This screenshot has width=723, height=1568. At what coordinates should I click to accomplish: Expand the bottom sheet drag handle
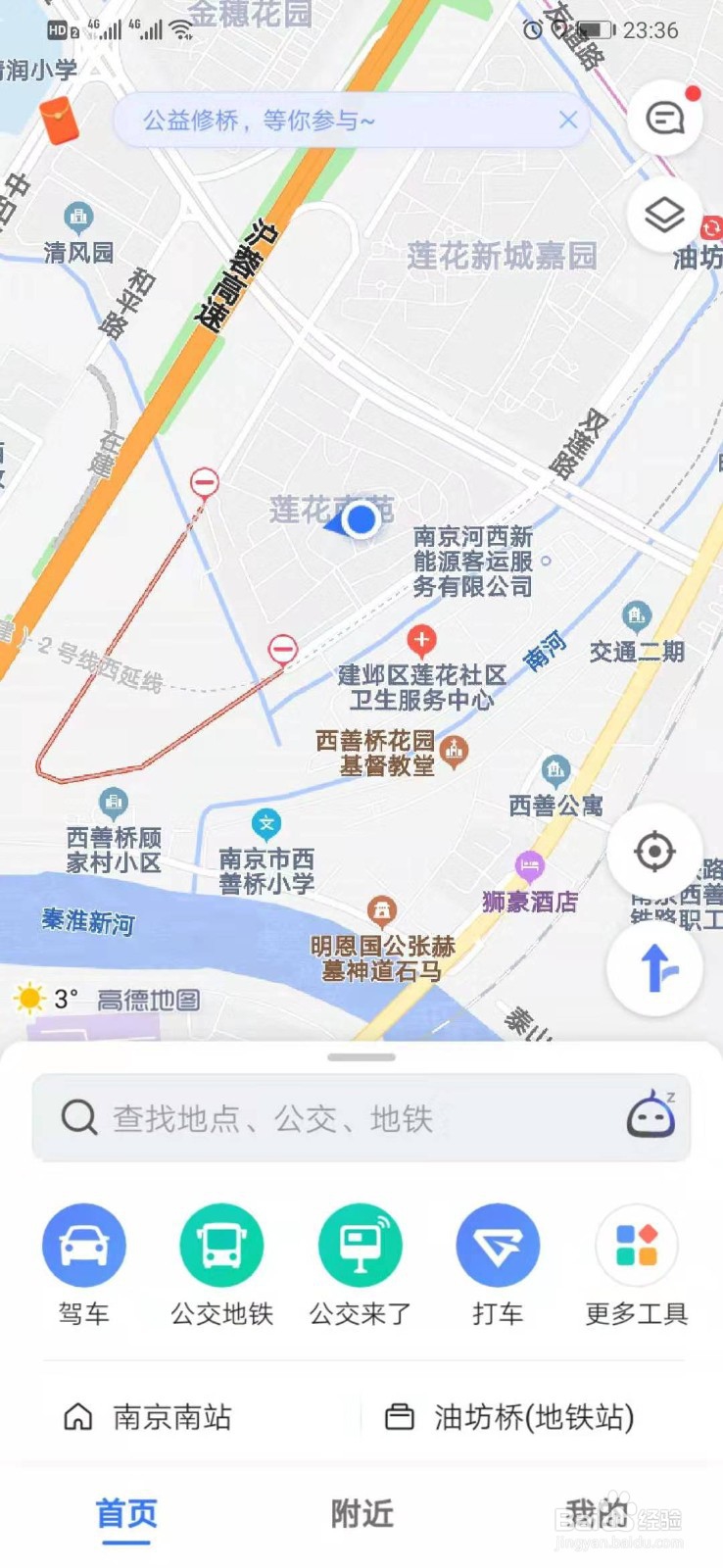(361, 1056)
